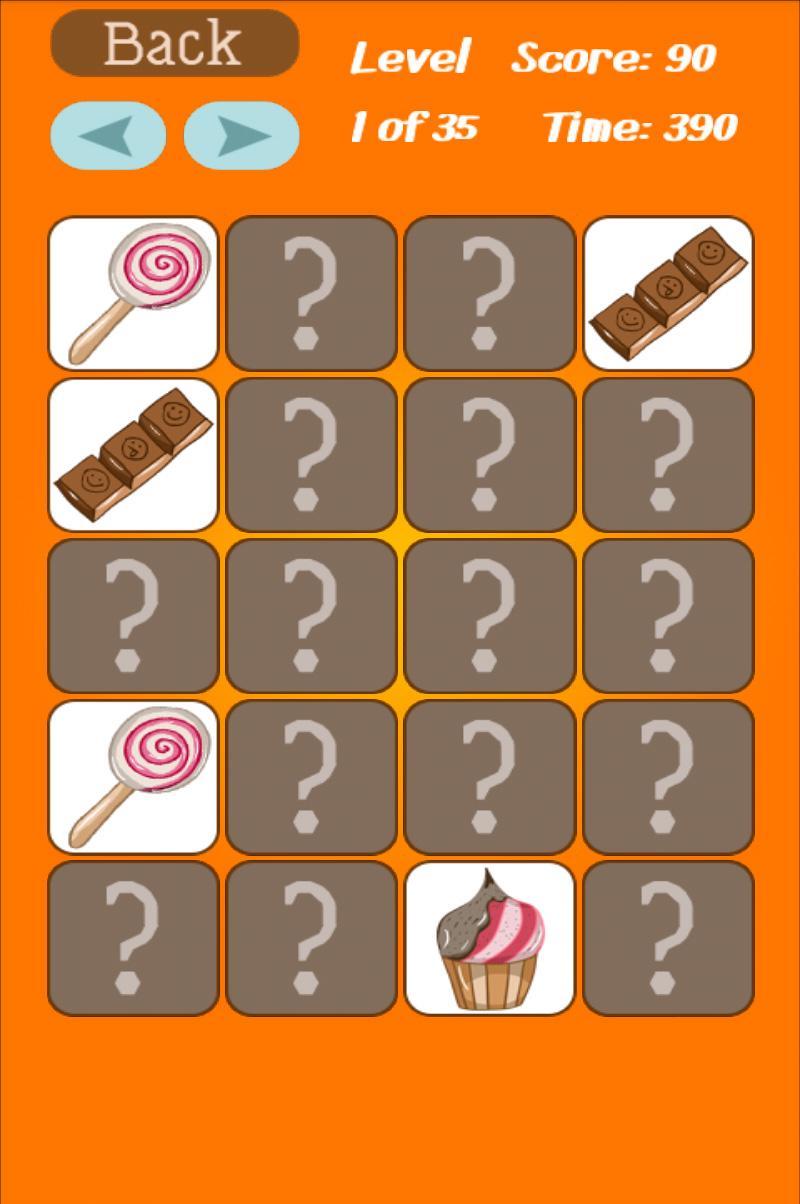This screenshot has height=1204, width=800.
Task: Reveal the second card in the middle row
Action: [x=310, y=616]
